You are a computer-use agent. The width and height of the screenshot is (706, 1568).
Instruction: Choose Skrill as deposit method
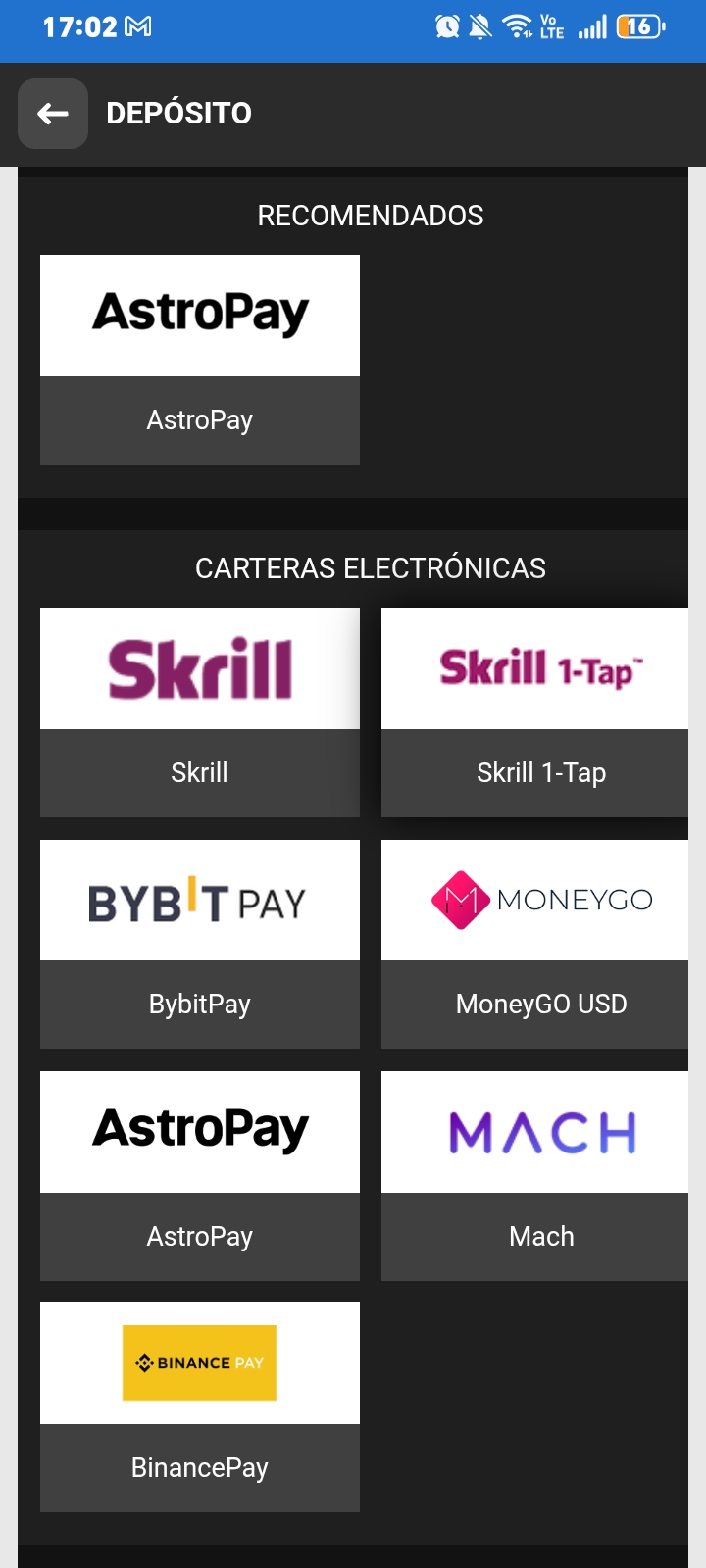click(200, 712)
